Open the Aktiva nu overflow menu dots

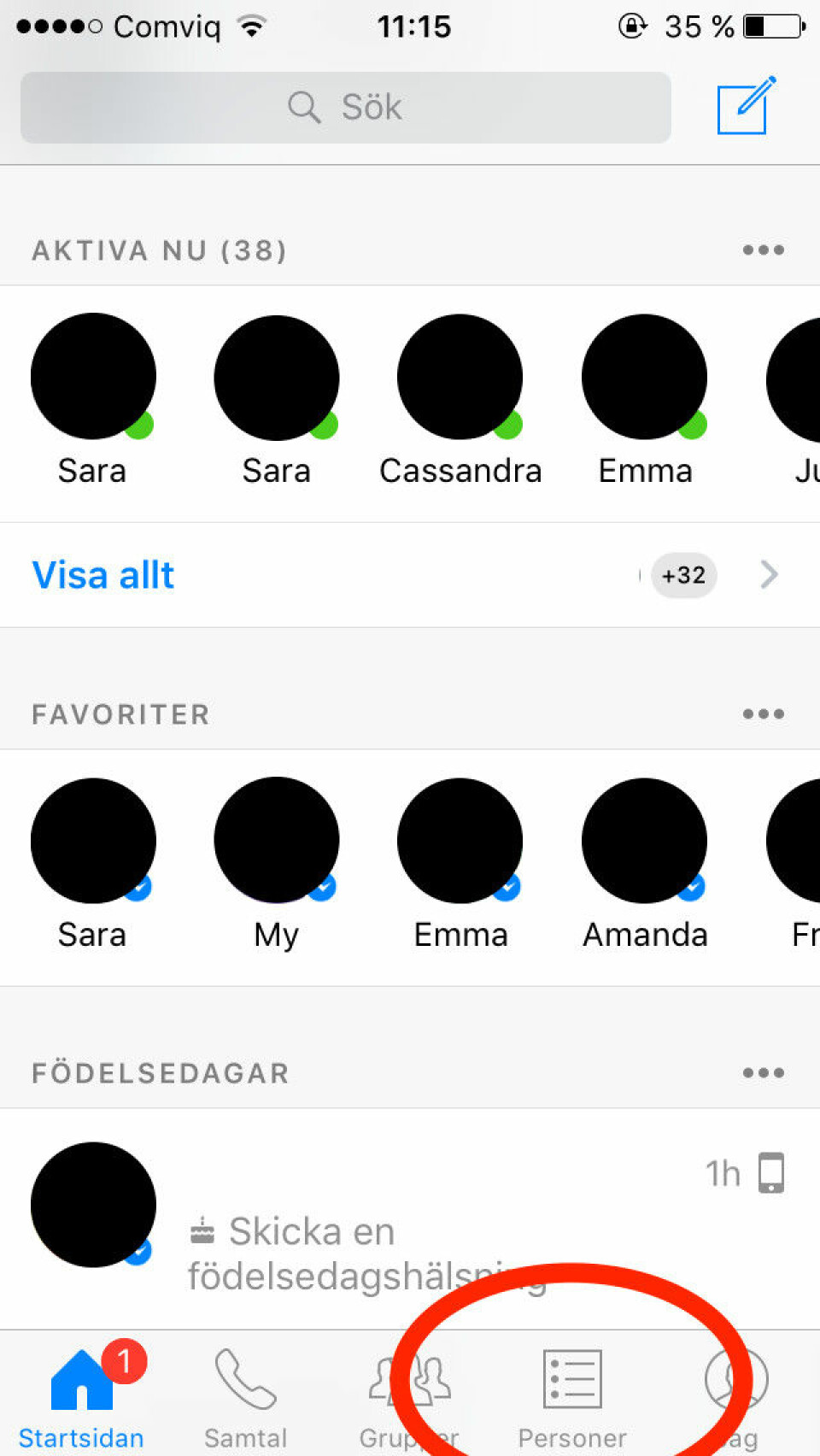(x=763, y=250)
